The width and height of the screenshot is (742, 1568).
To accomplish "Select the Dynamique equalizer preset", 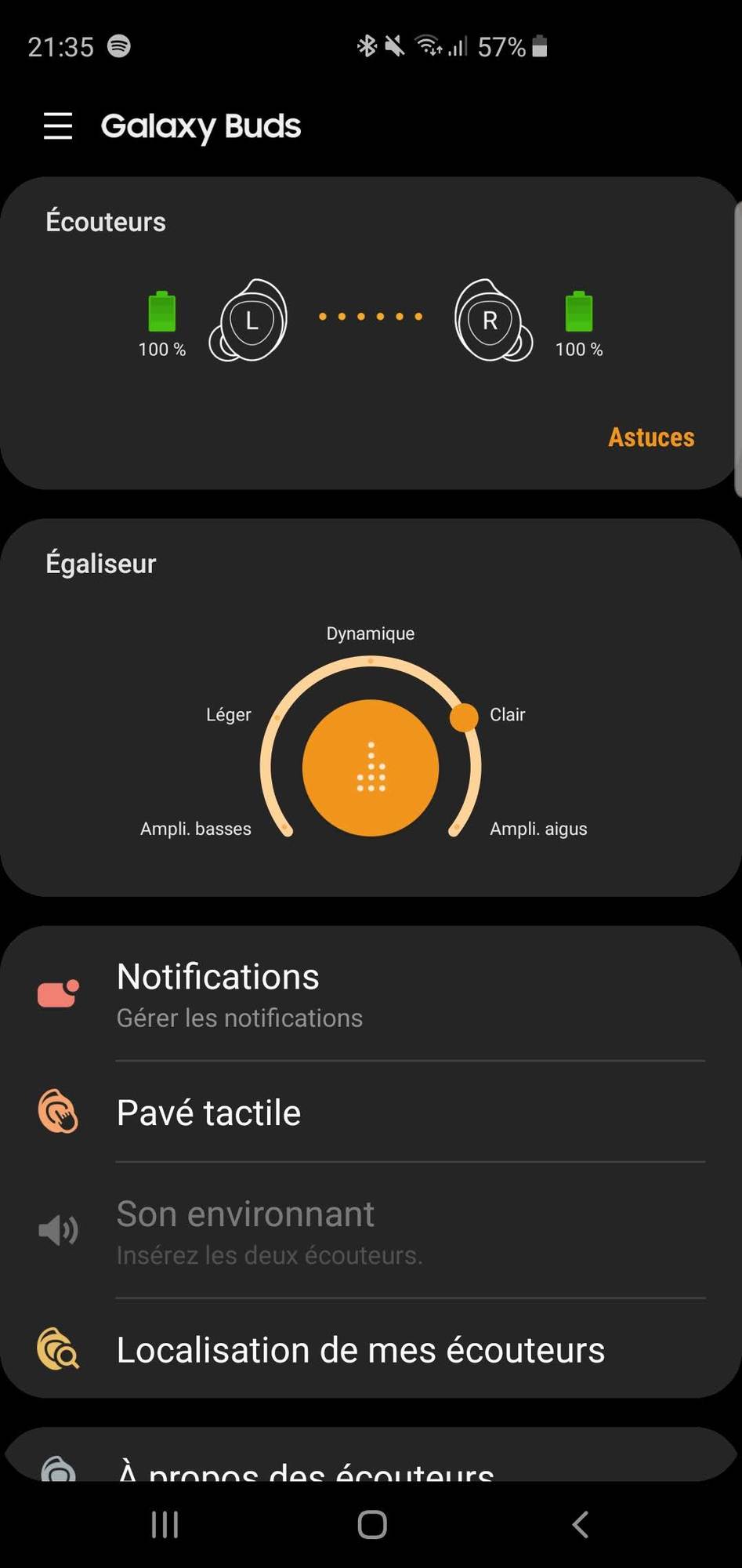I will [371, 633].
